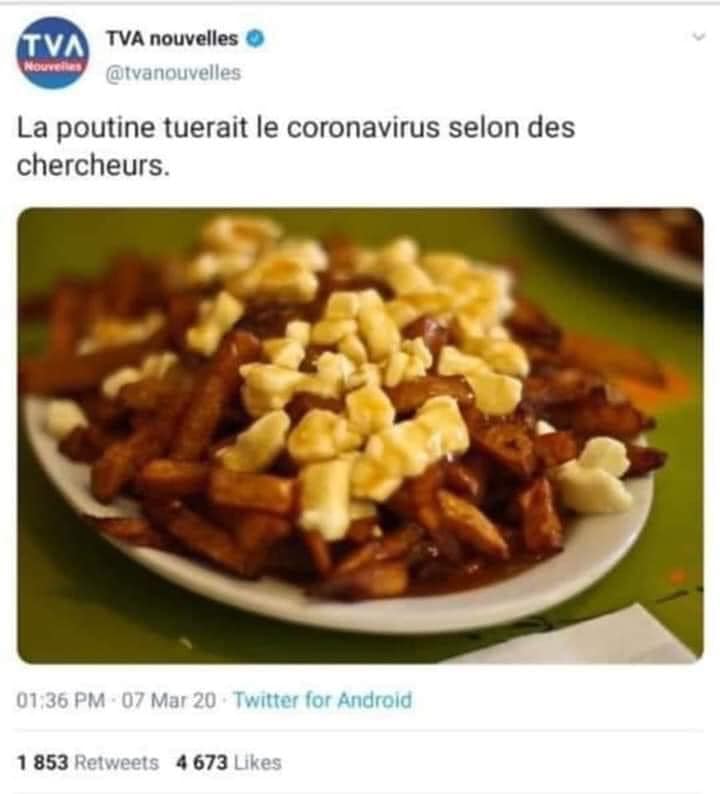Open the @tvanouvelles account name

[x=173, y=73]
